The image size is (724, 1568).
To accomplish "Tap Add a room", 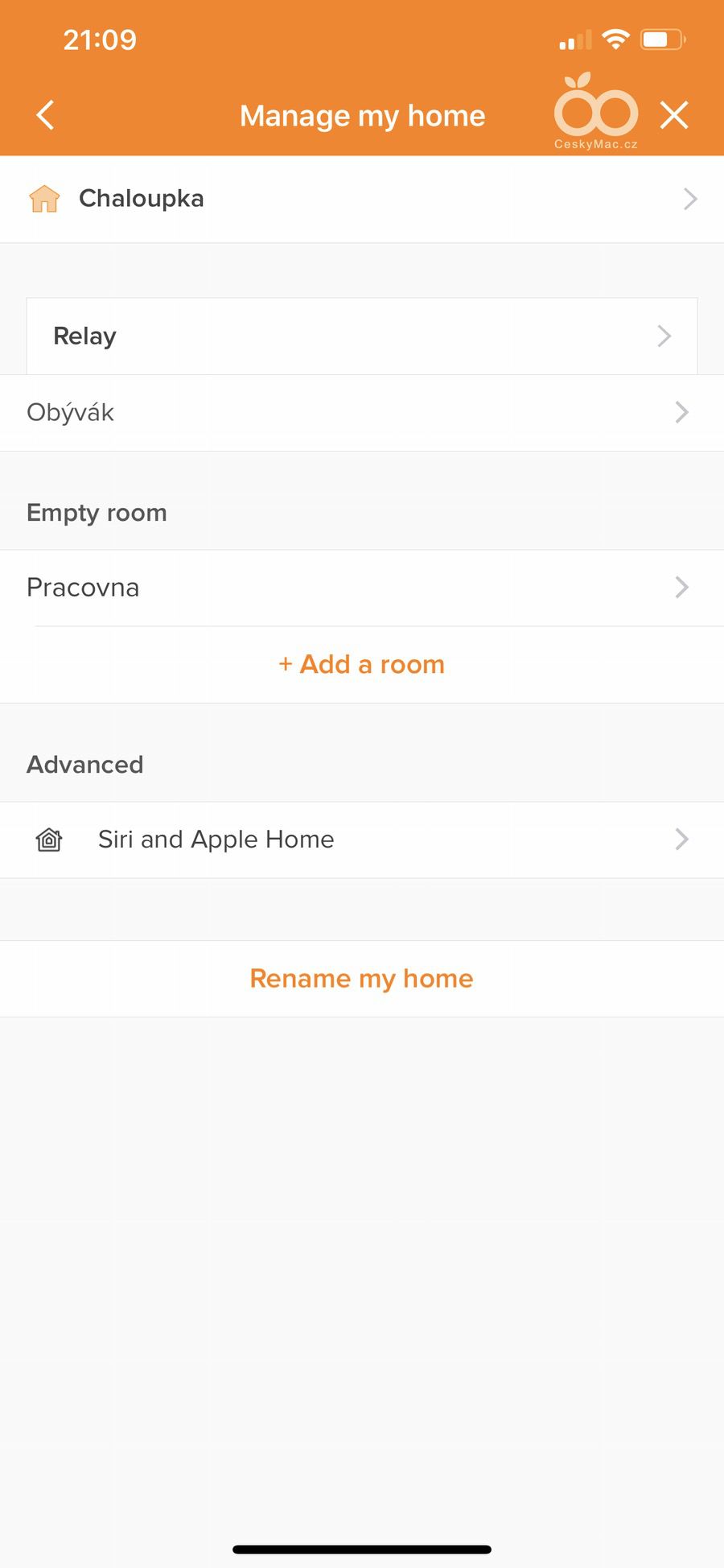I will 362,665.
